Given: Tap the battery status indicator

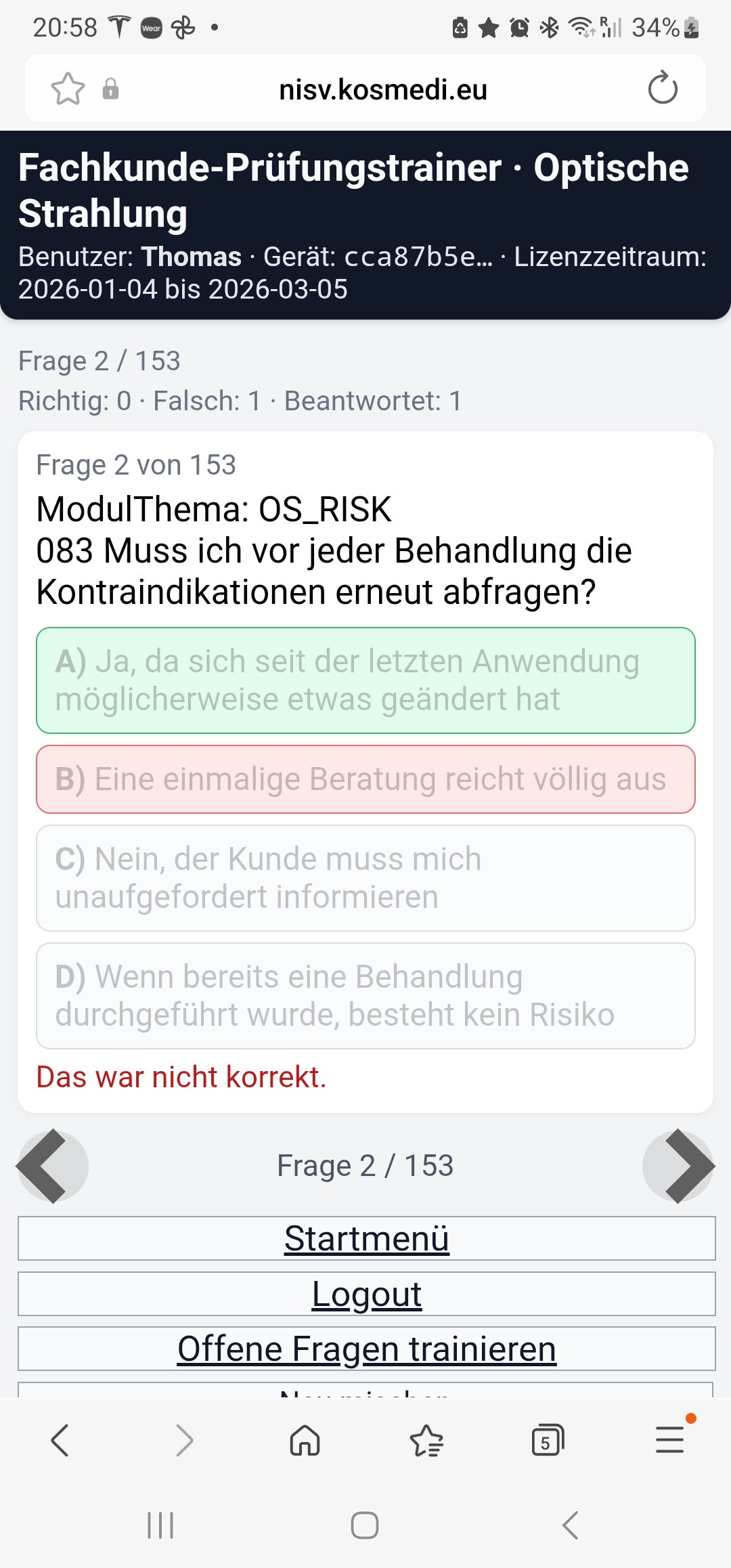Looking at the screenshot, I should pyautogui.click(x=692, y=28).
